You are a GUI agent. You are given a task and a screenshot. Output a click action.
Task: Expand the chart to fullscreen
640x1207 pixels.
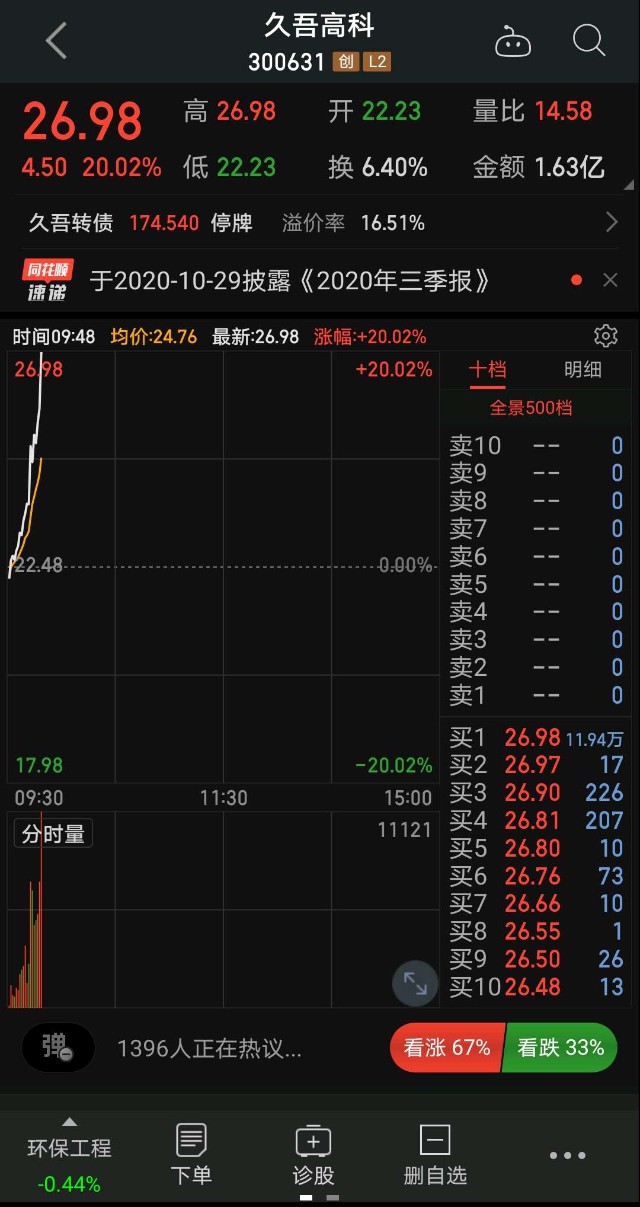[414, 985]
